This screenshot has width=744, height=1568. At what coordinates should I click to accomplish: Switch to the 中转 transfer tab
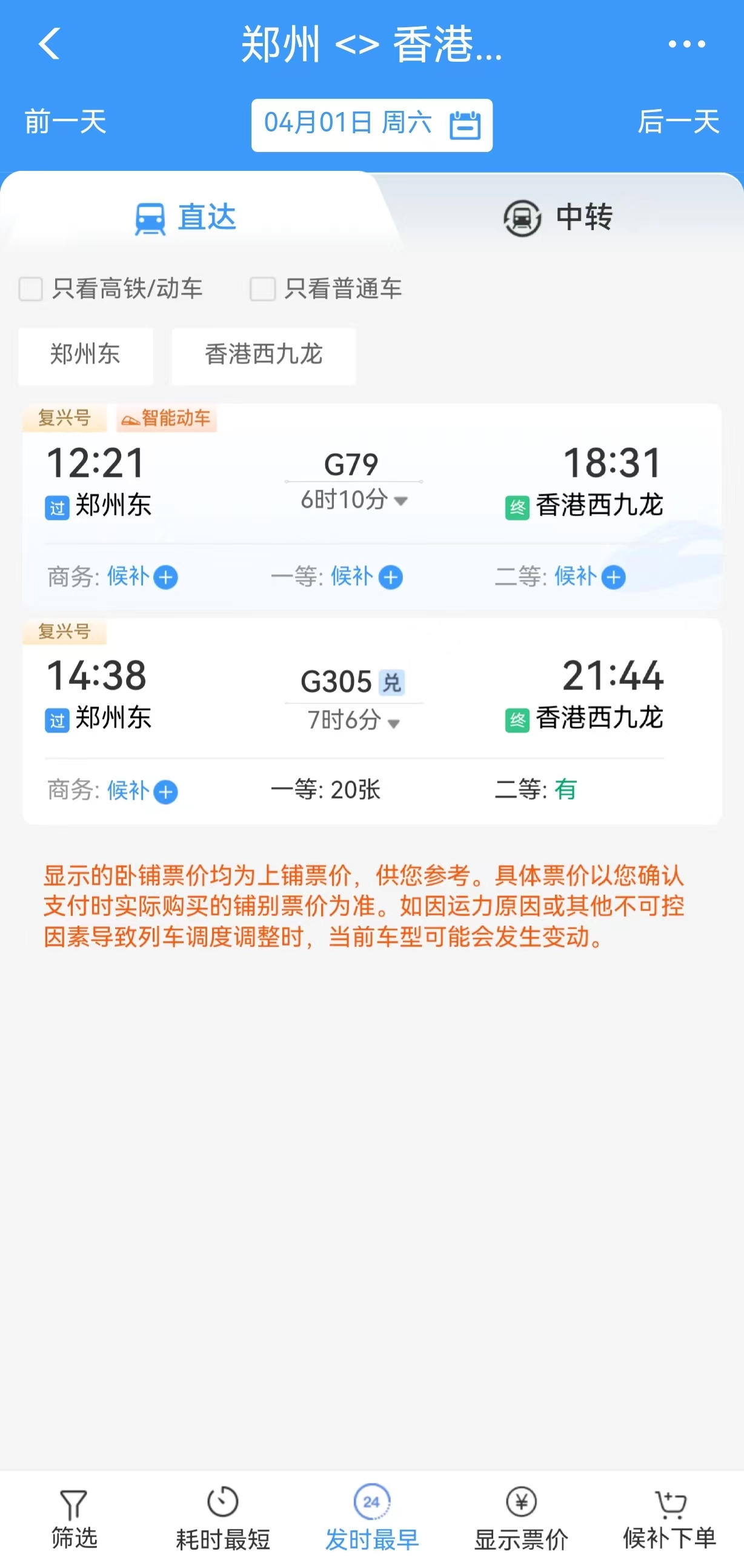coord(557,218)
